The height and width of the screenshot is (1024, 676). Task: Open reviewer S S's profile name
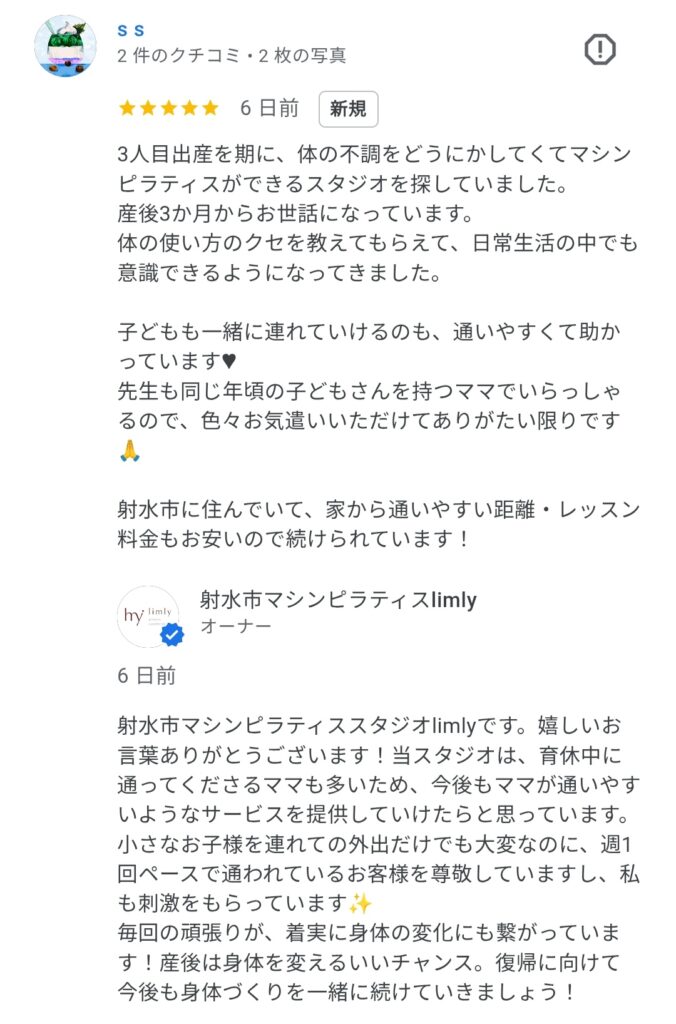click(131, 30)
